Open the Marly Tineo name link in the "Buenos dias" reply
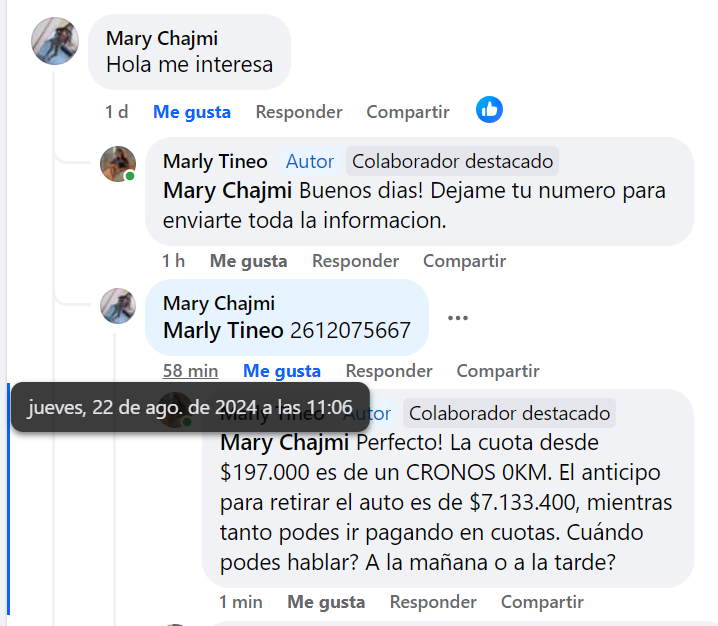The image size is (718, 626). tap(215, 161)
